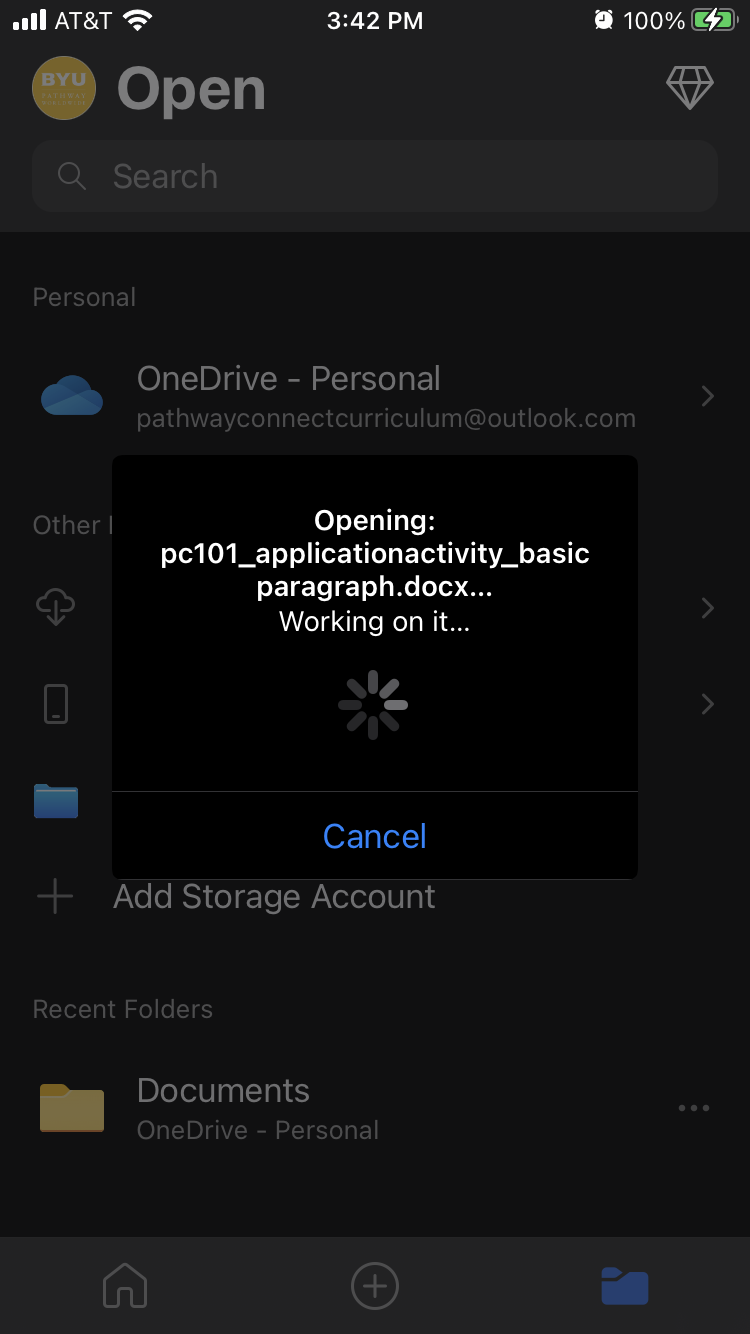Select the Open folder tab

pos(624,1286)
